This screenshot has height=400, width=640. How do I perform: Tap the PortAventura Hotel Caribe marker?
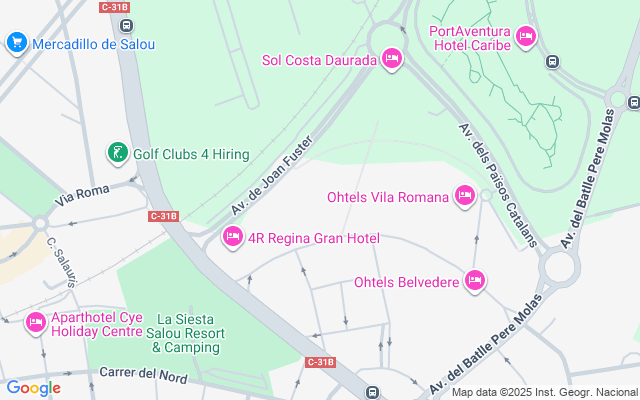[x=526, y=38]
